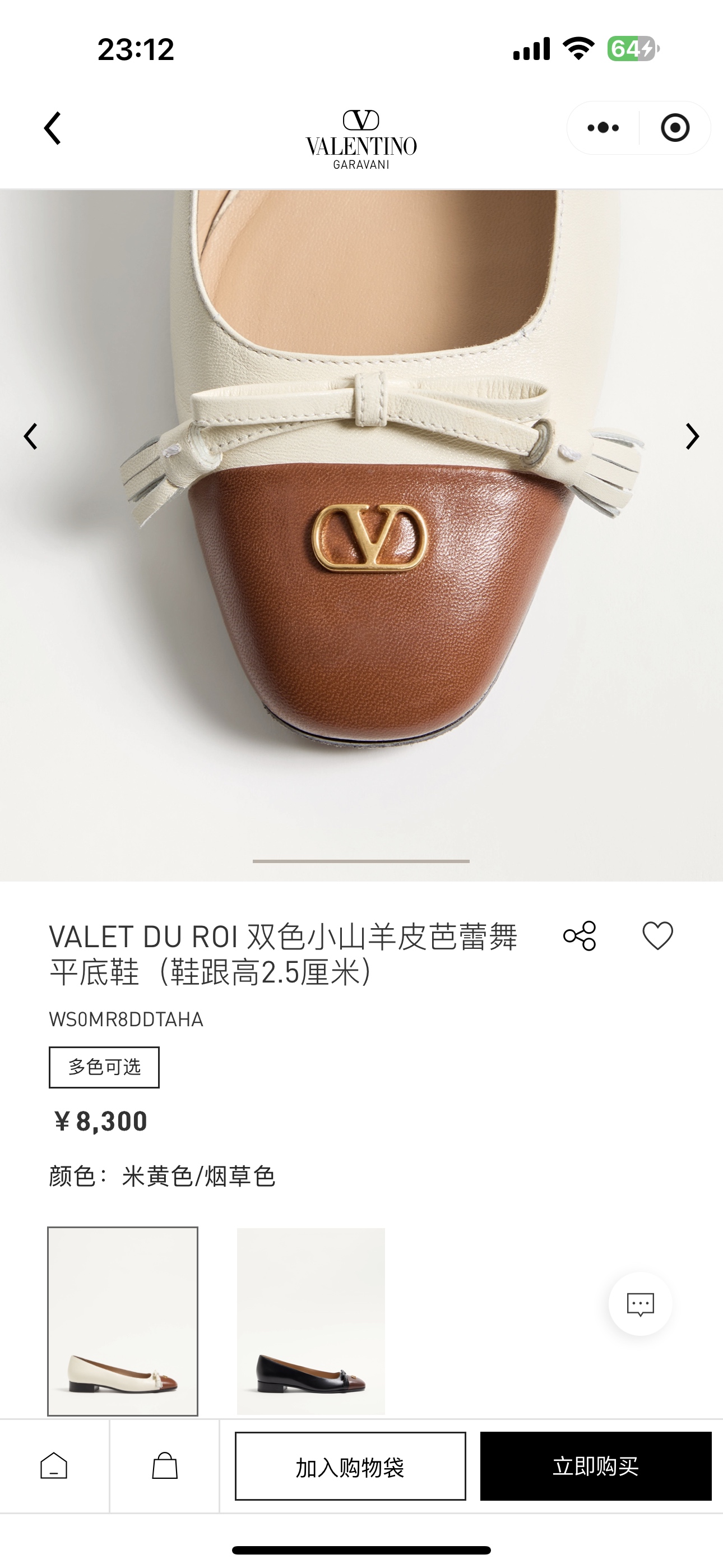The image size is (723, 1568).
Task: Go back to the previous page
Action: click(53, 128)
